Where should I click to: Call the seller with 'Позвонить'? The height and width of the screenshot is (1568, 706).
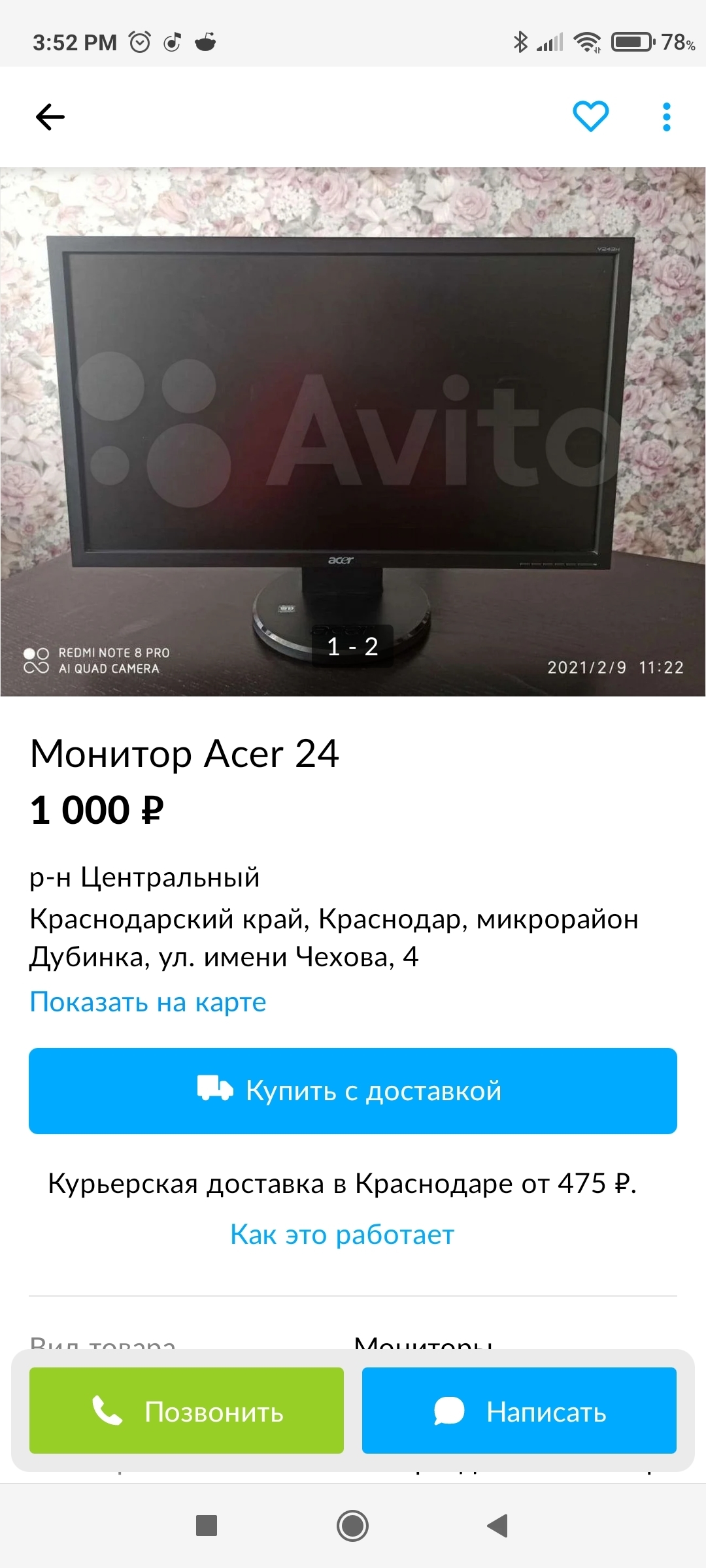(186, 1411)
